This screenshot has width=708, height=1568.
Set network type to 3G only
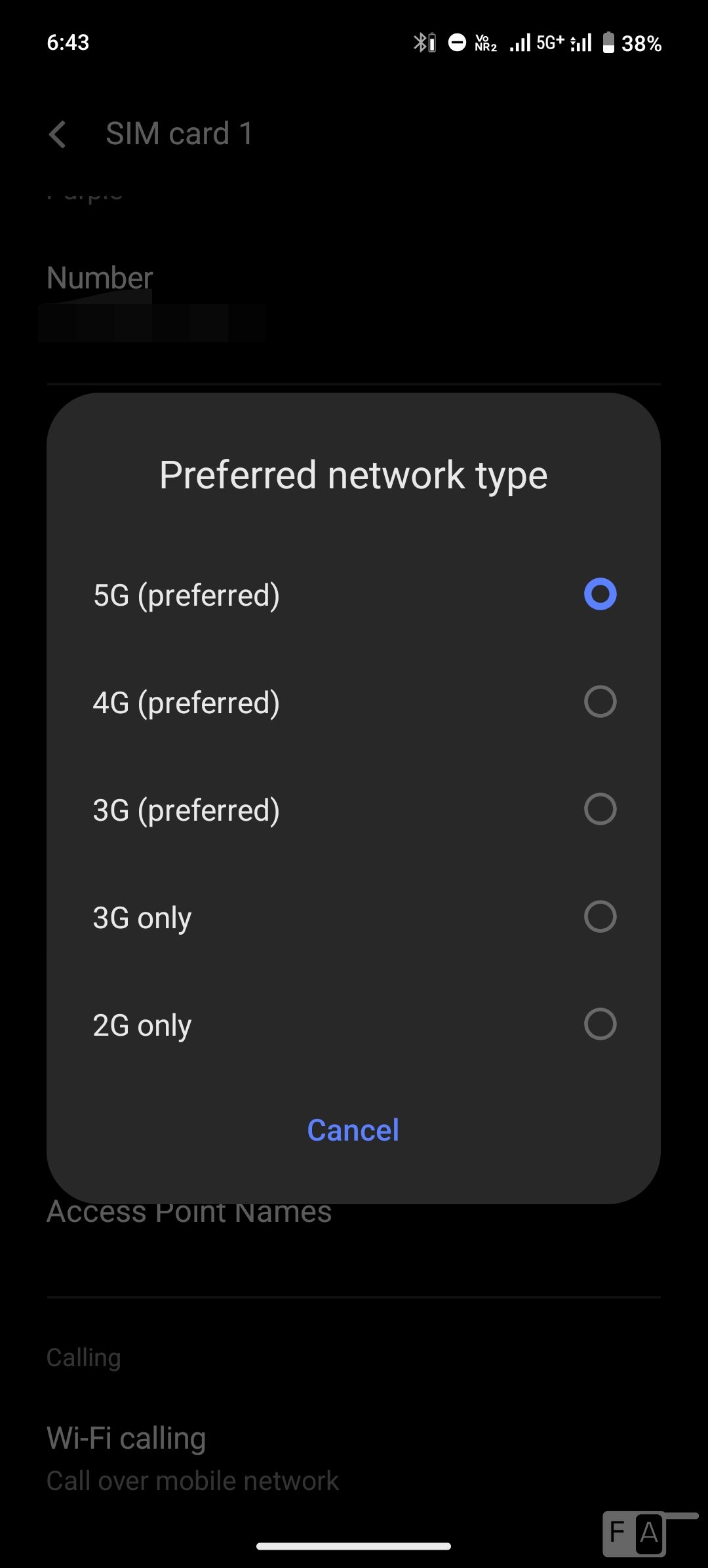pyautogui.click(x=353, y=917)
